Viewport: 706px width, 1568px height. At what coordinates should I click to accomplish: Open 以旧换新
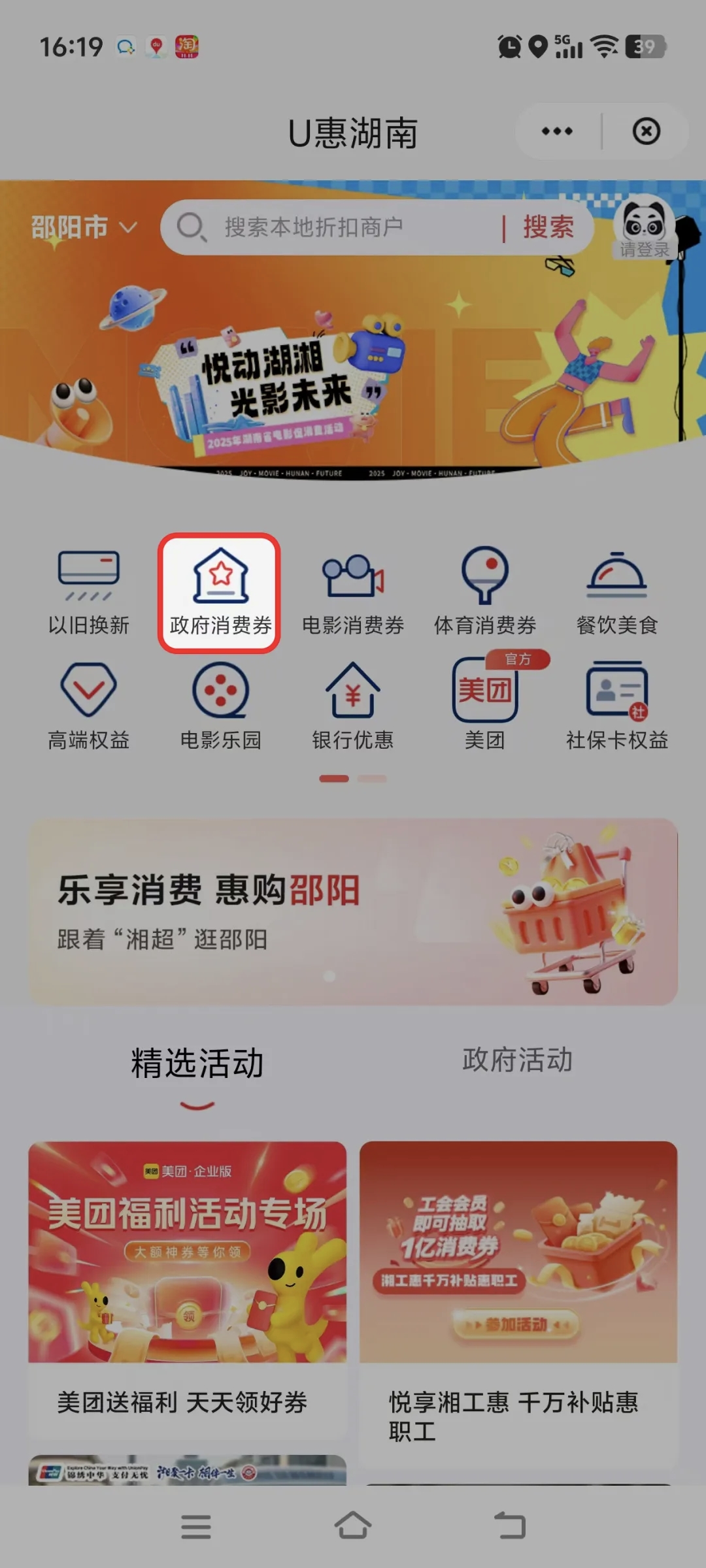click(89, 591)
